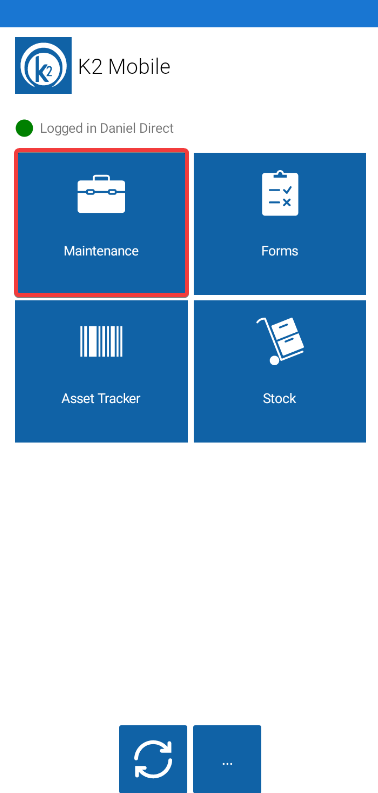This screenshot has width=378, height=793.
Task: Open the Asset Tracker tile
Action: tap(101, 371)
